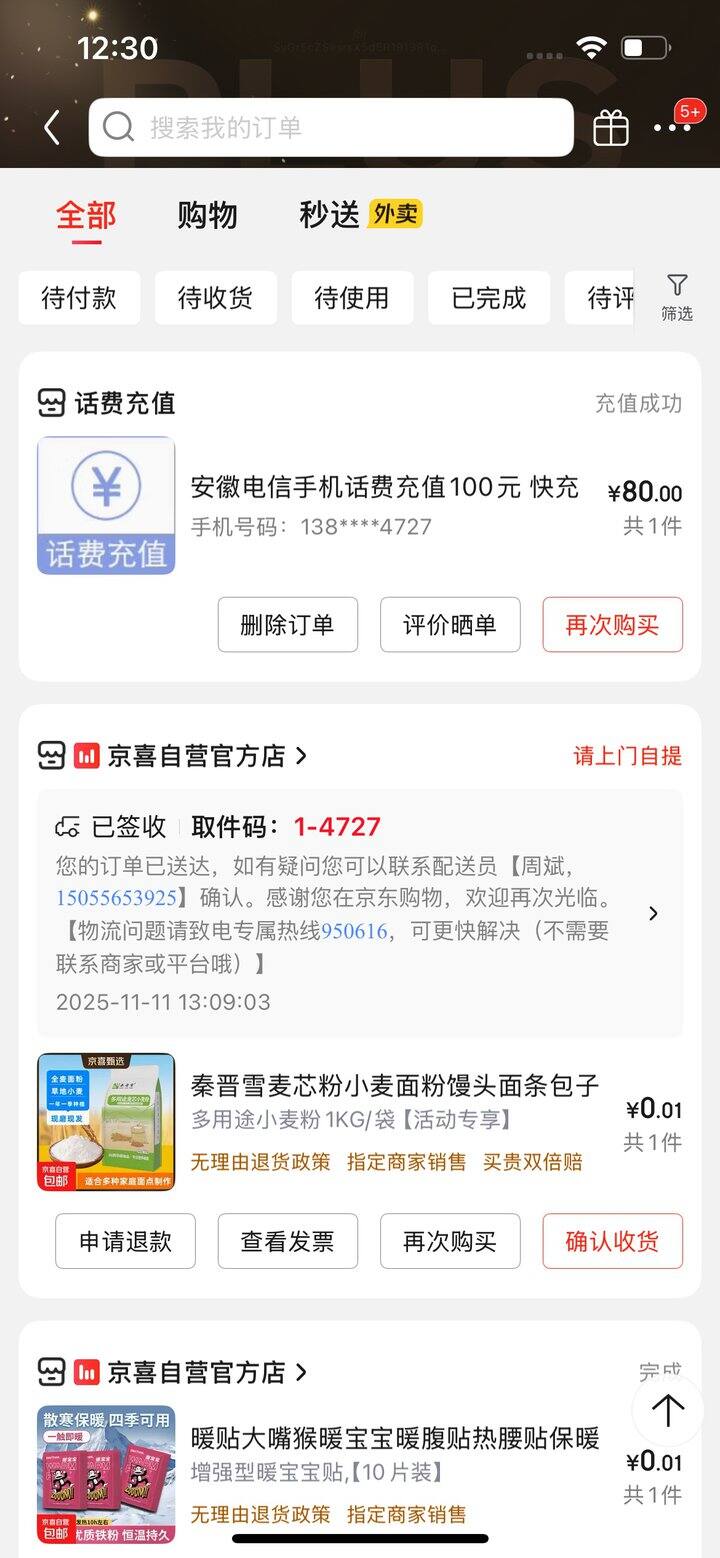
Task: Filter orders by 已完成
Action: click(x=489, y=298)
